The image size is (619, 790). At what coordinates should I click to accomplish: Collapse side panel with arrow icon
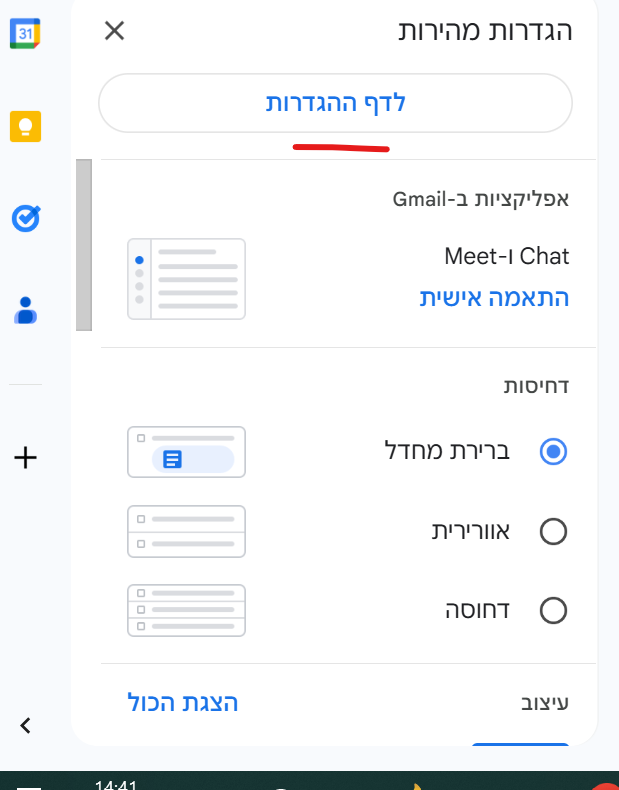pyautogui.click(x=26, y=725)
